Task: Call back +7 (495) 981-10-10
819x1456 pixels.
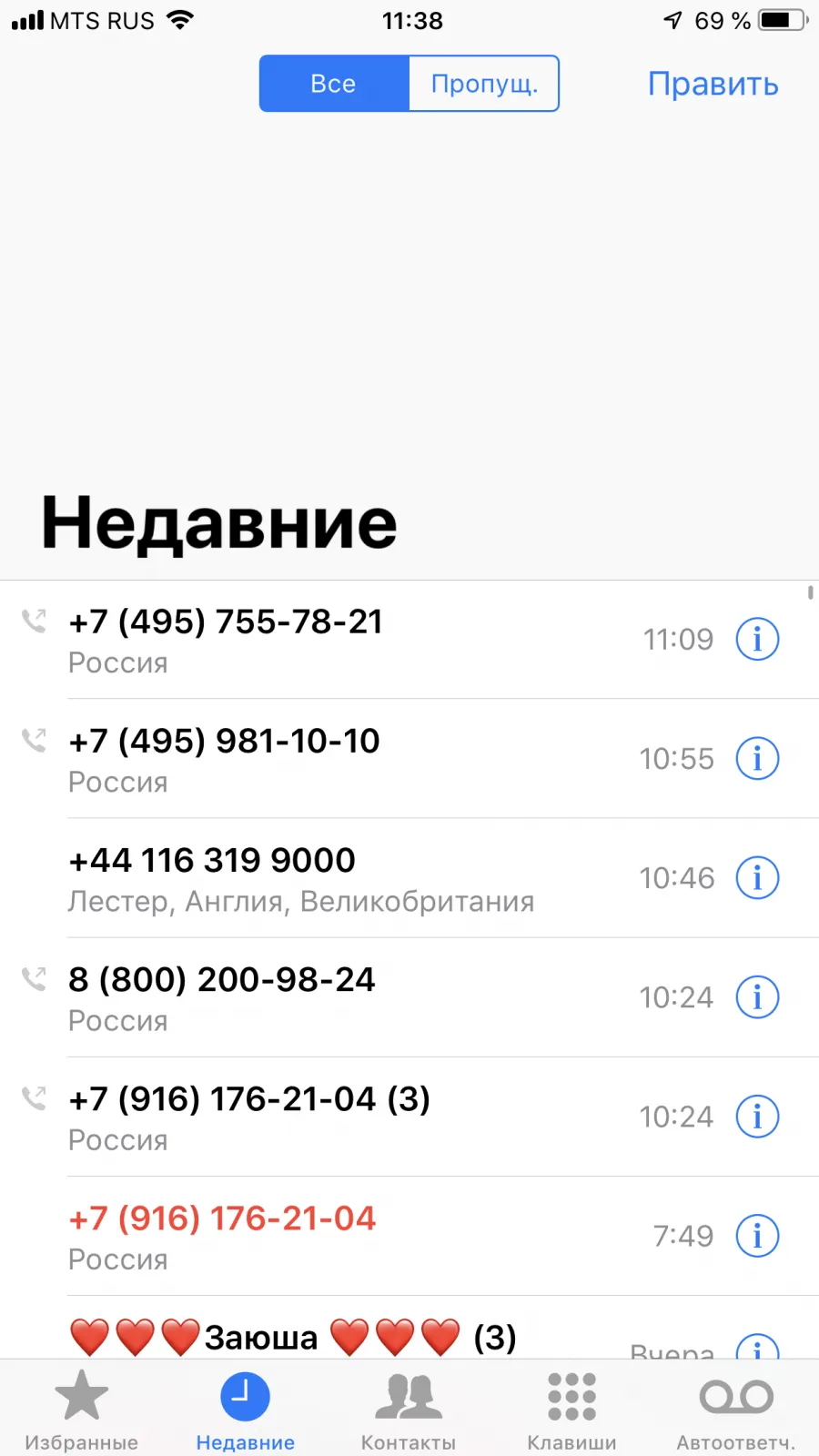Action: 409,759
